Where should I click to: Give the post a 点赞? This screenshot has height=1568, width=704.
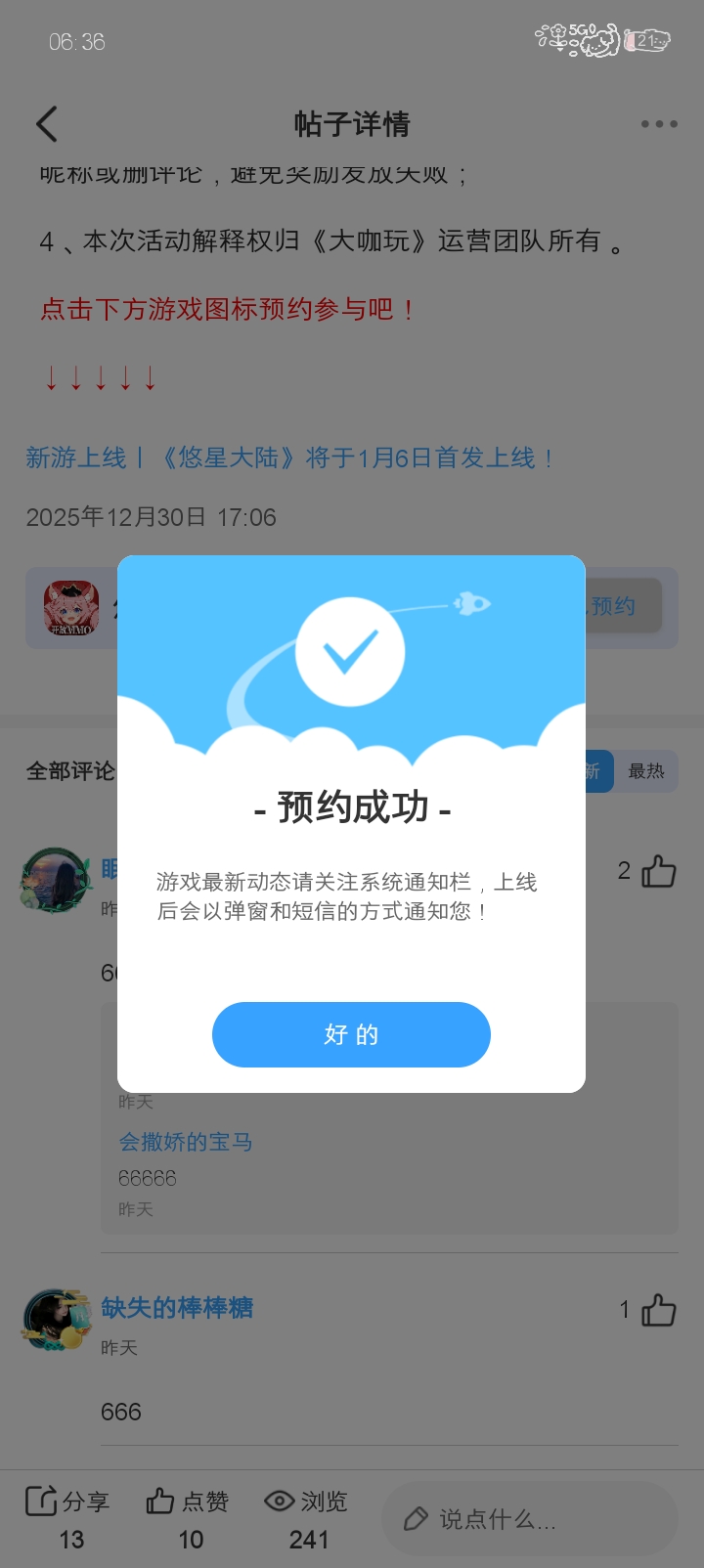point(188,1502)
